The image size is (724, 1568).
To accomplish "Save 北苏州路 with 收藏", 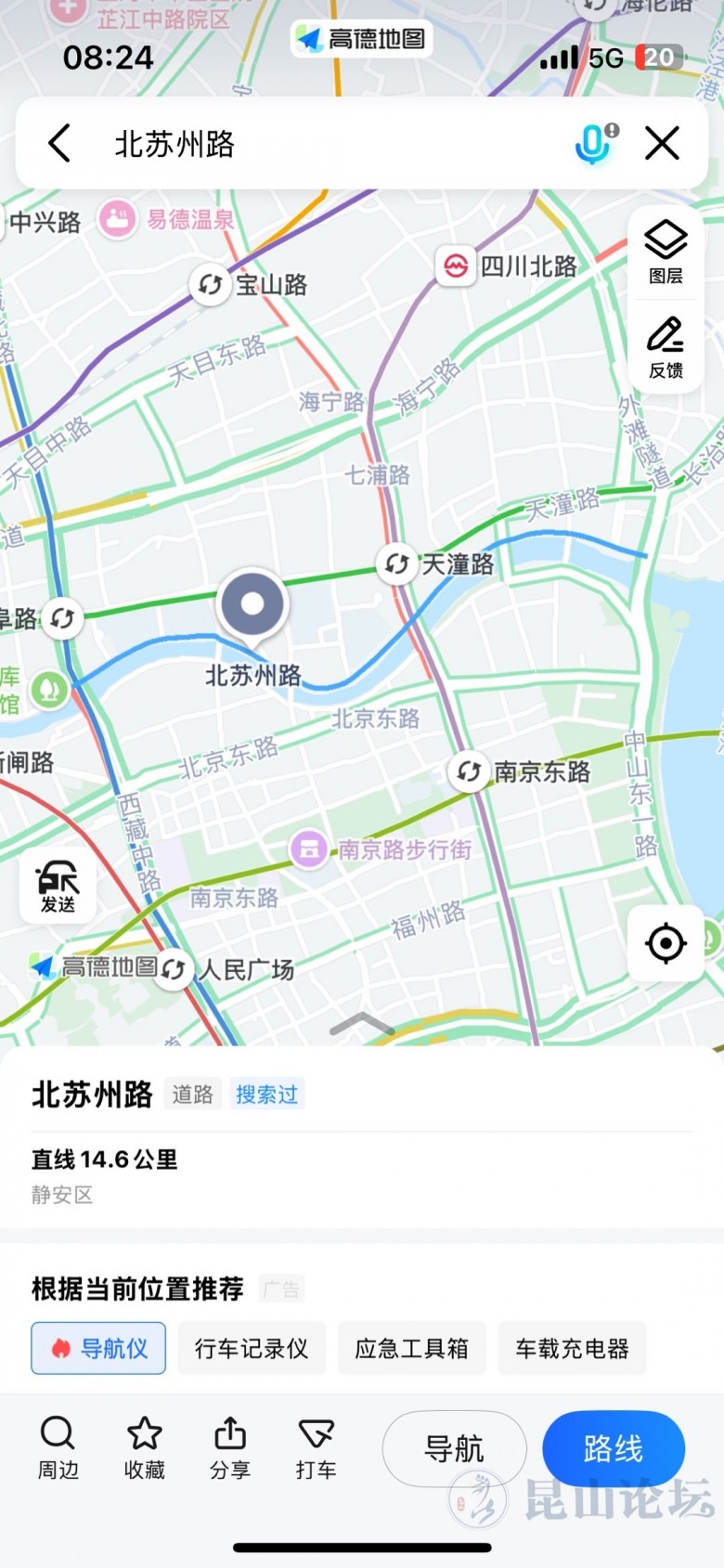I will click(145, 1447).
